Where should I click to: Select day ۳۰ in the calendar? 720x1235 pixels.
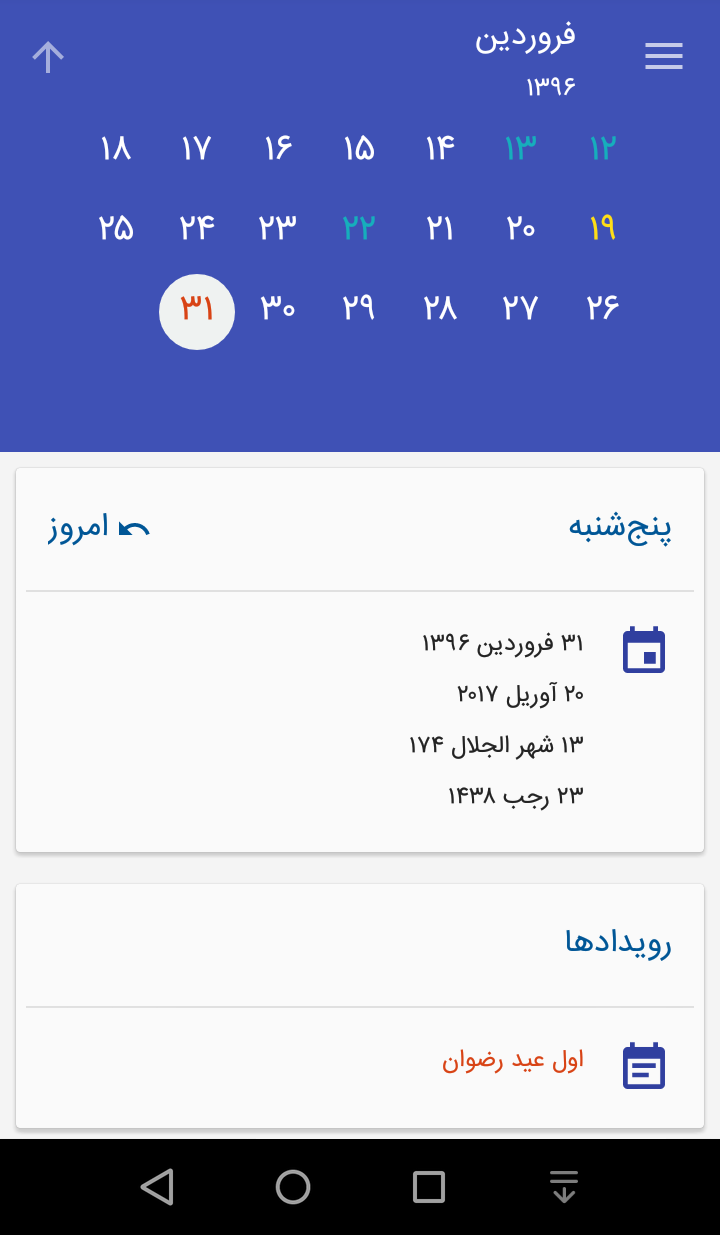(277, 309)
